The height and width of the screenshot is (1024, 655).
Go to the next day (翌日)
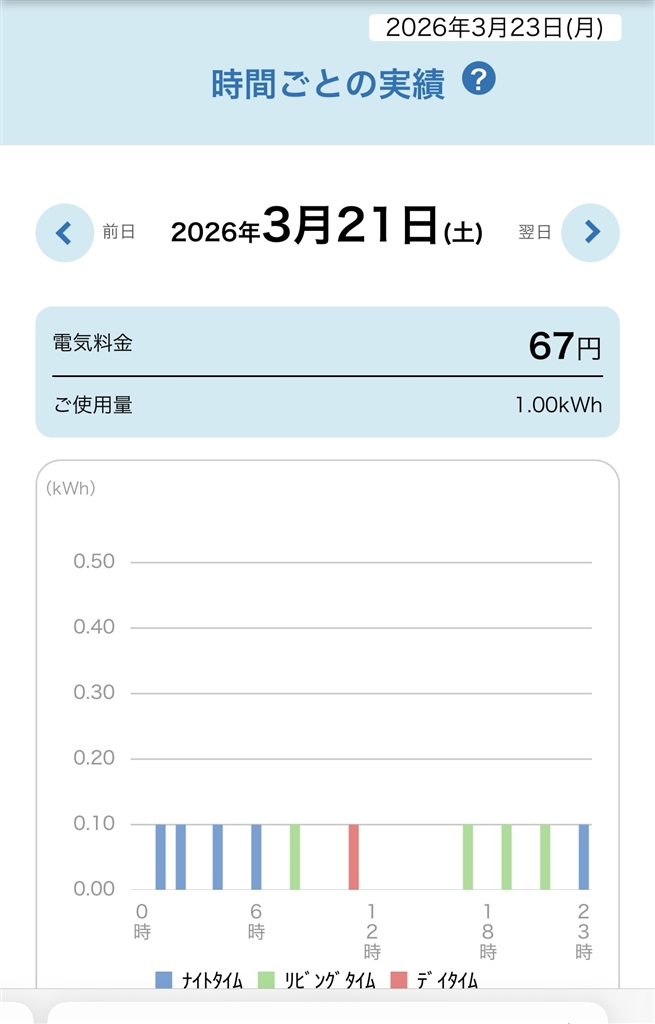(590, 233)
